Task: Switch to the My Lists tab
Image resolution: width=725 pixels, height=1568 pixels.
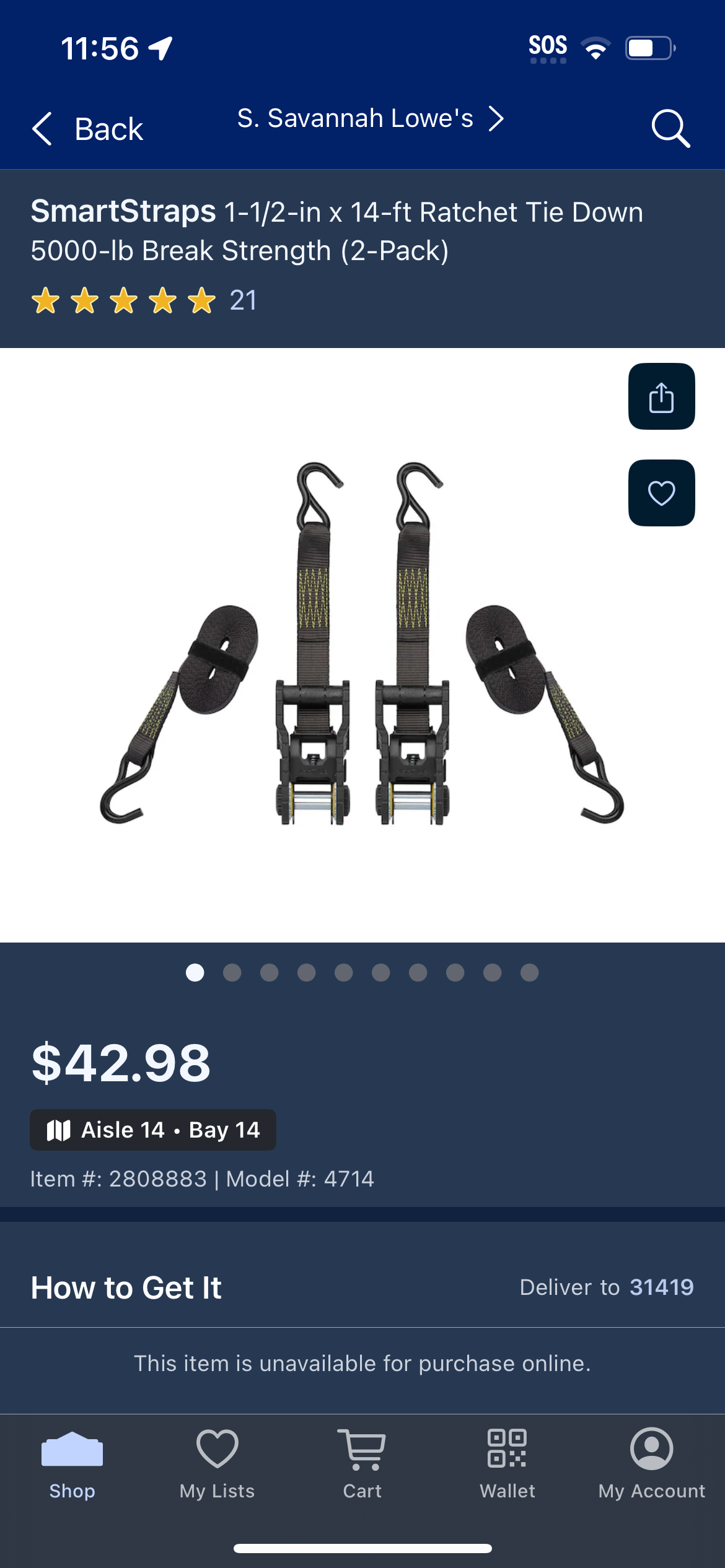Action: pos(217,1464)
